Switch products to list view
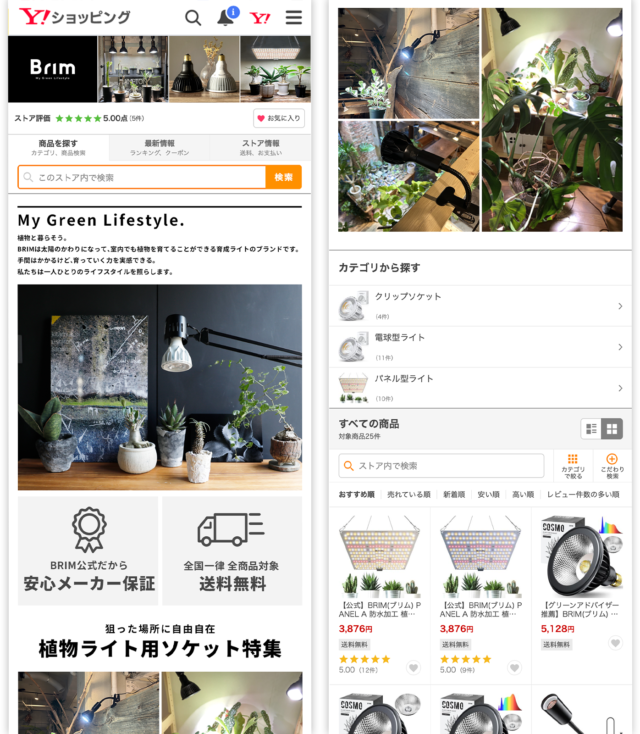The image size is (640, 734). click(x=592, y=428)
